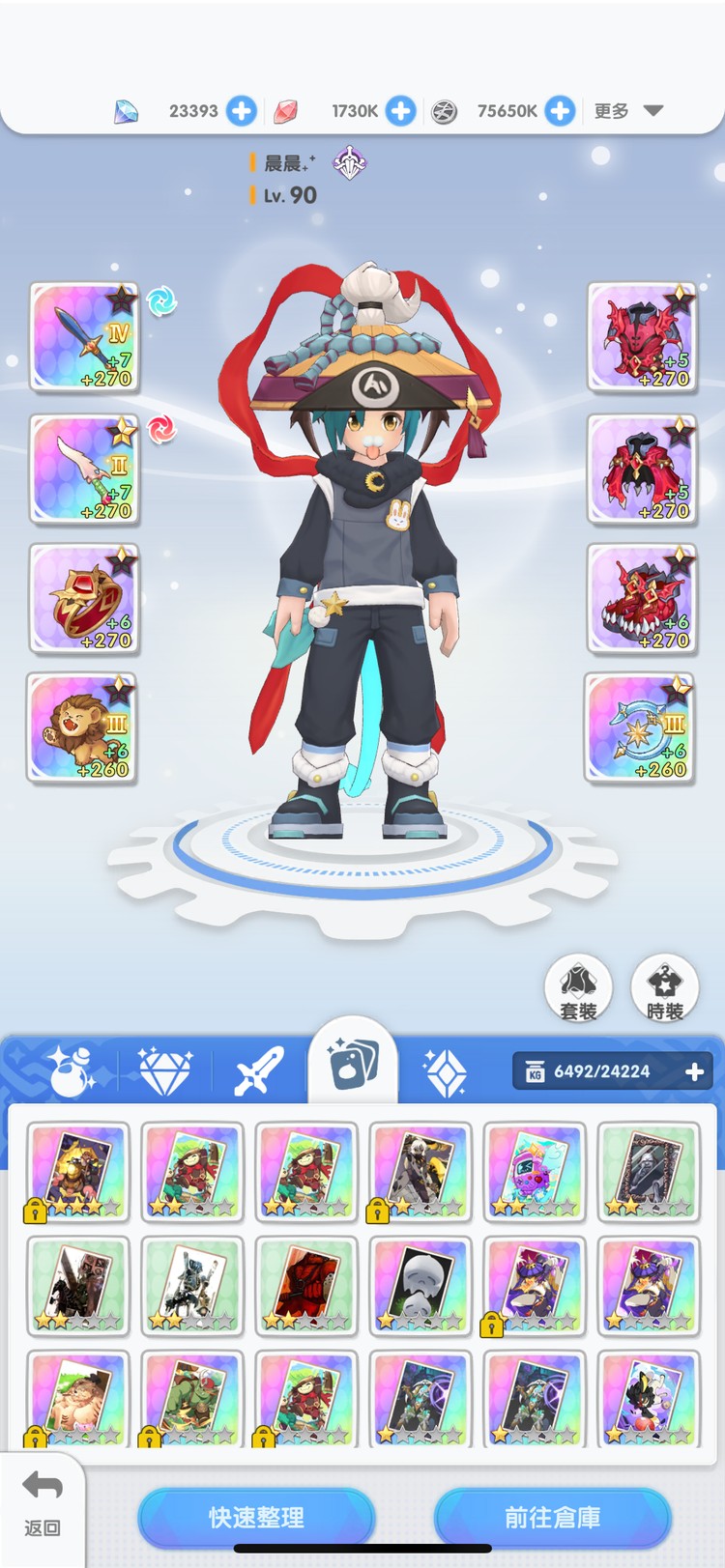The height and width of the screenshot is (1568, 725).
Task: Switch to the sword equipment tab
Action: (259, 1071)
